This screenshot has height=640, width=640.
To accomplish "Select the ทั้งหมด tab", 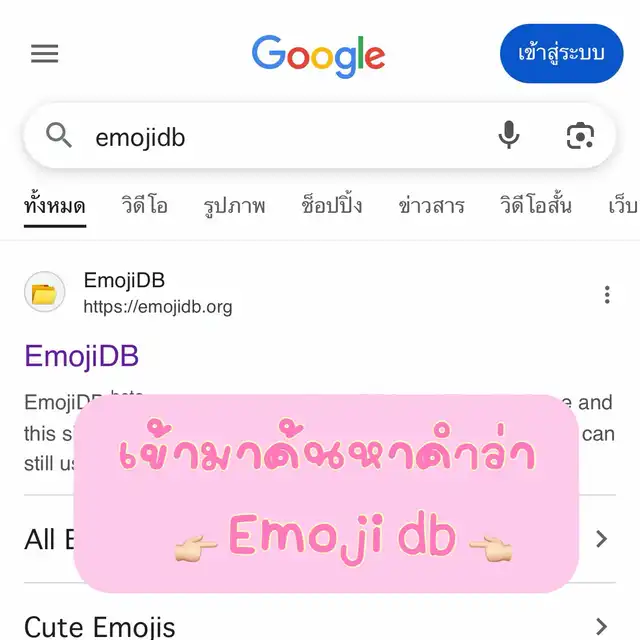I will coord(55,206).
